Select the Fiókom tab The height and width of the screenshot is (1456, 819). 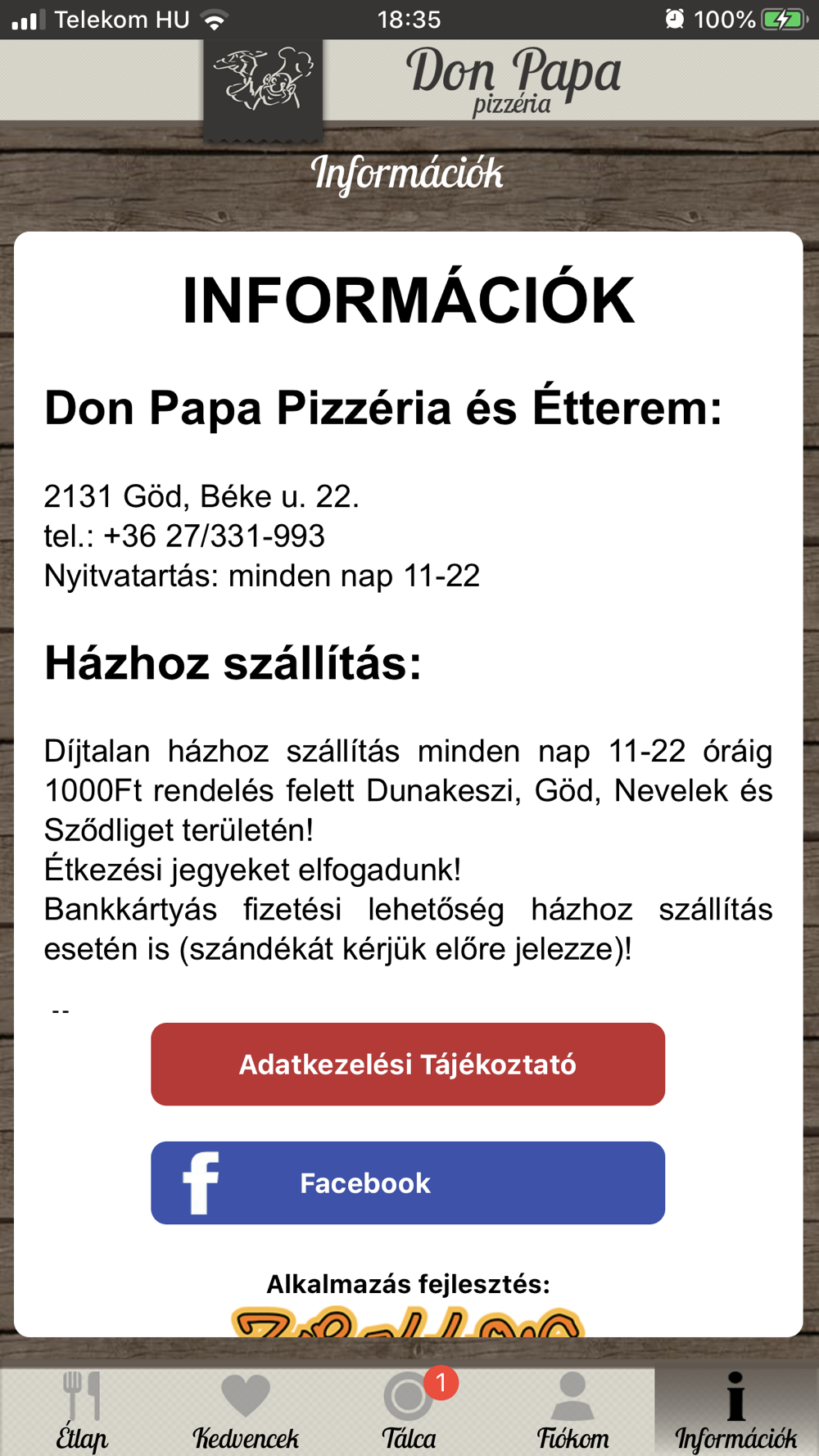click(573, 1412)
